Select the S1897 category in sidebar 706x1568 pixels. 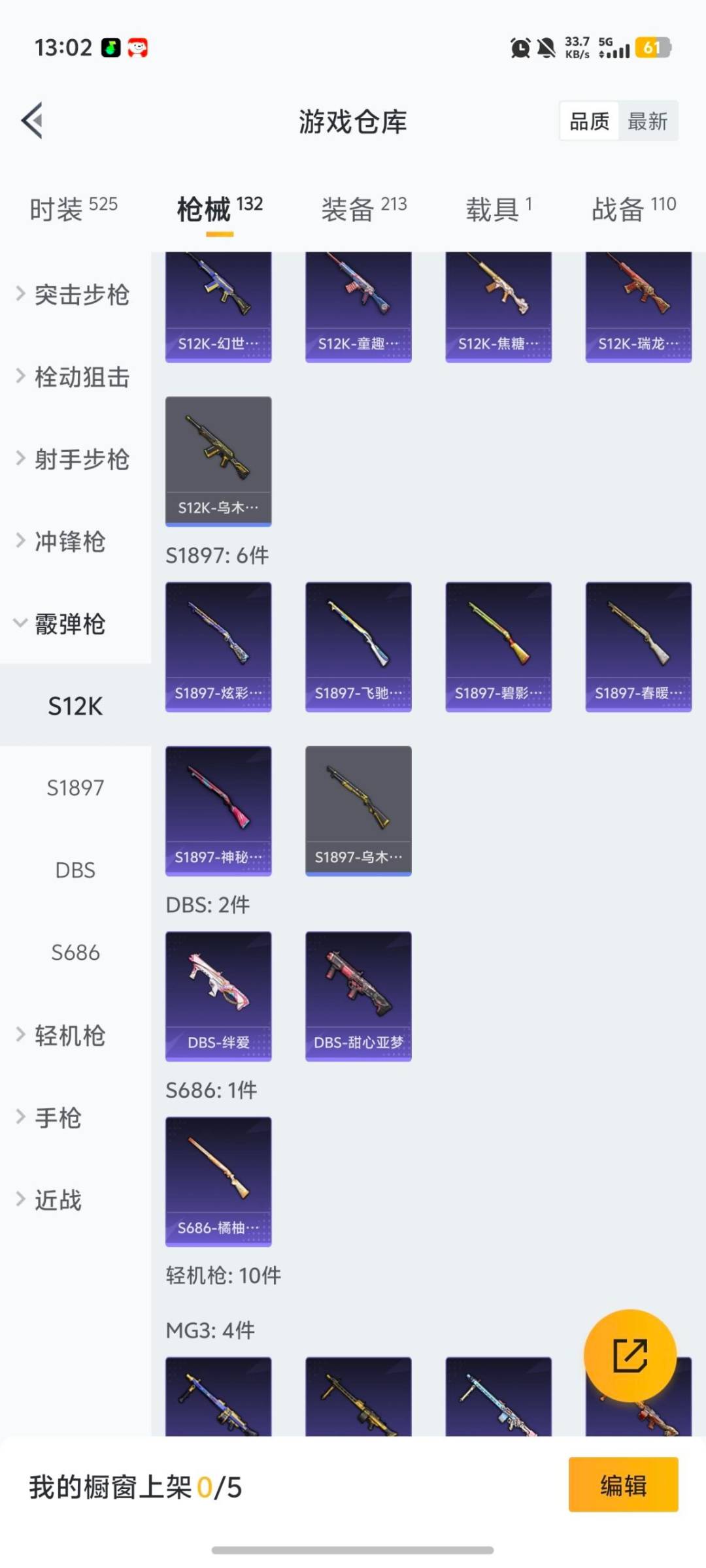coord(75,787)
